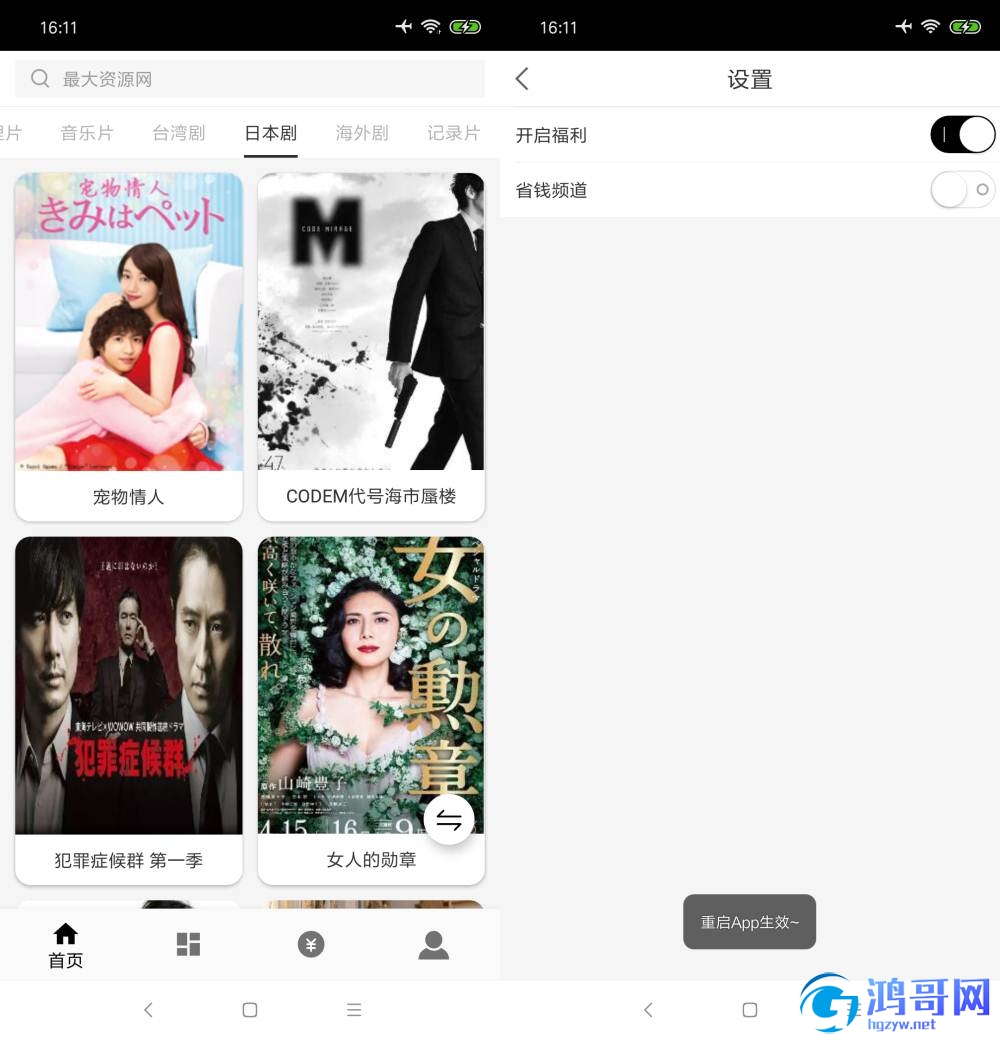Open the 宠物情人 drama card

129,345
